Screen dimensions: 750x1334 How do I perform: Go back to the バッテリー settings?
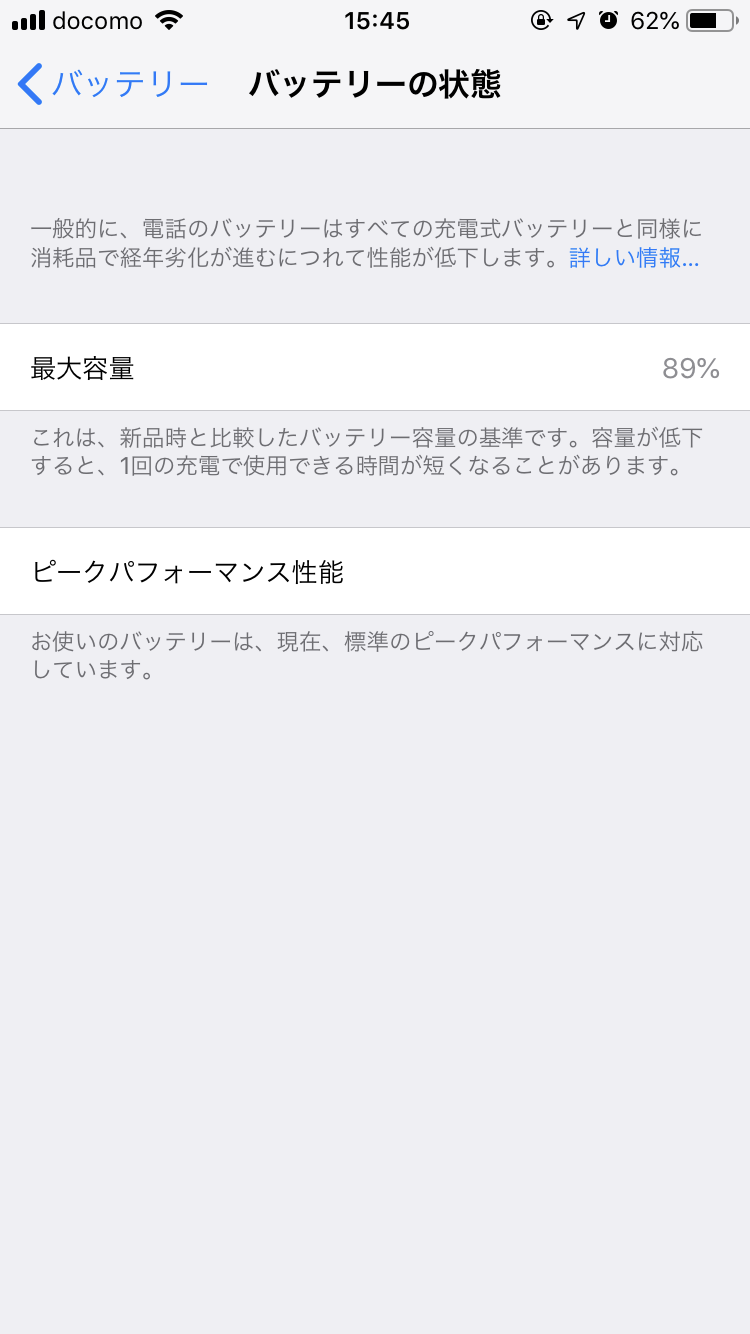click(112, 84)
